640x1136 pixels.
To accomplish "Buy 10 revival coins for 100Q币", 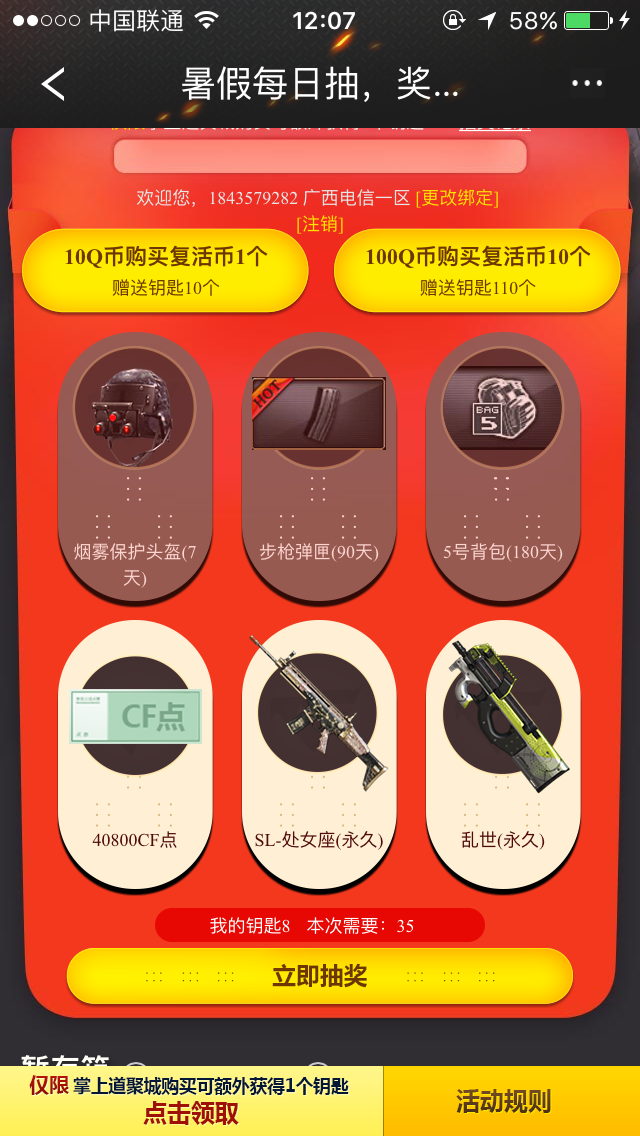I will tap(477, 271).
